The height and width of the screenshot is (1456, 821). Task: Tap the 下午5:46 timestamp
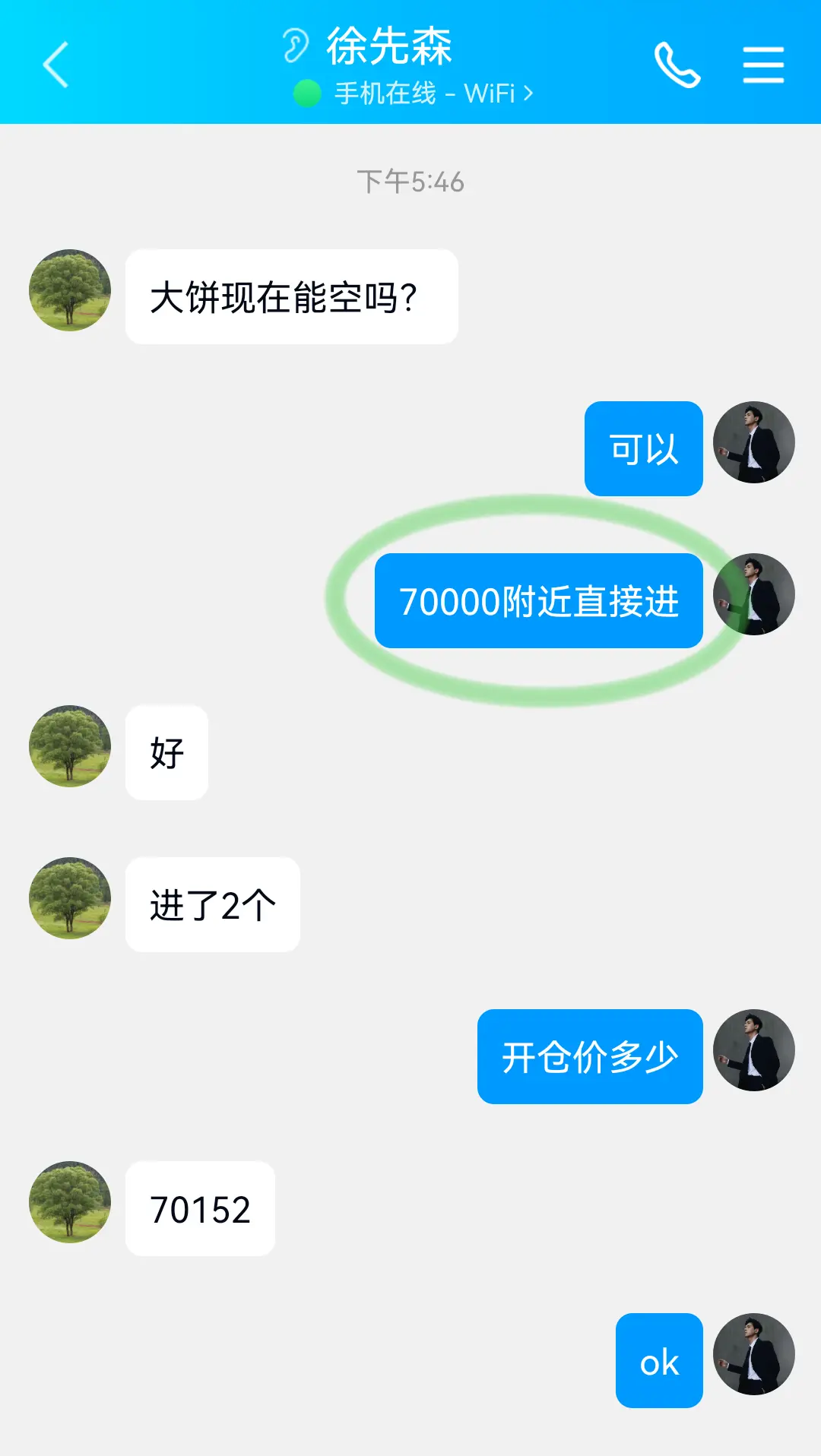[410, 181]
